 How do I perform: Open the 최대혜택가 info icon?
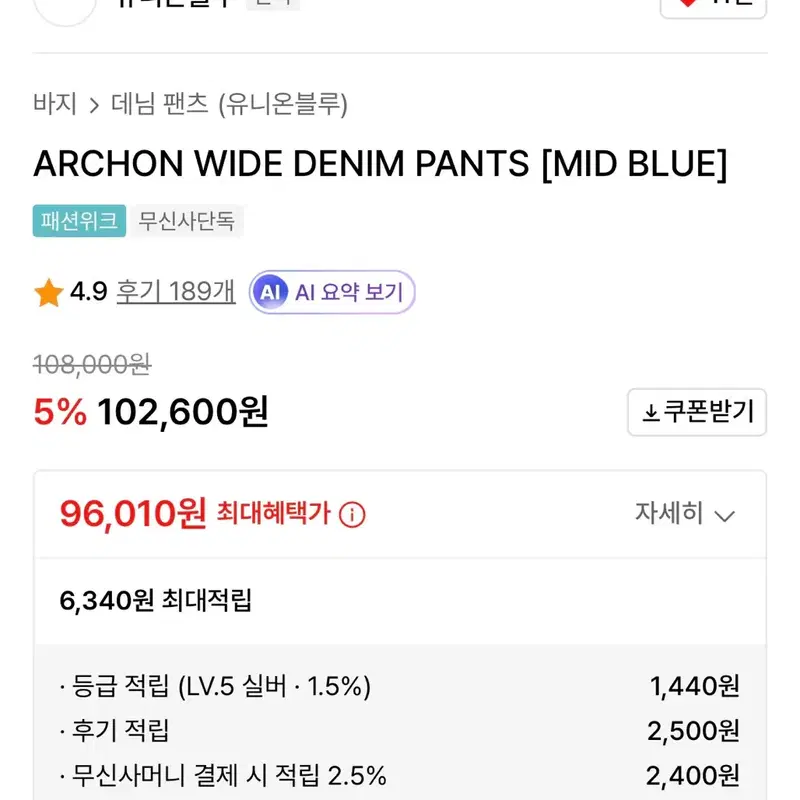point(352,514)
